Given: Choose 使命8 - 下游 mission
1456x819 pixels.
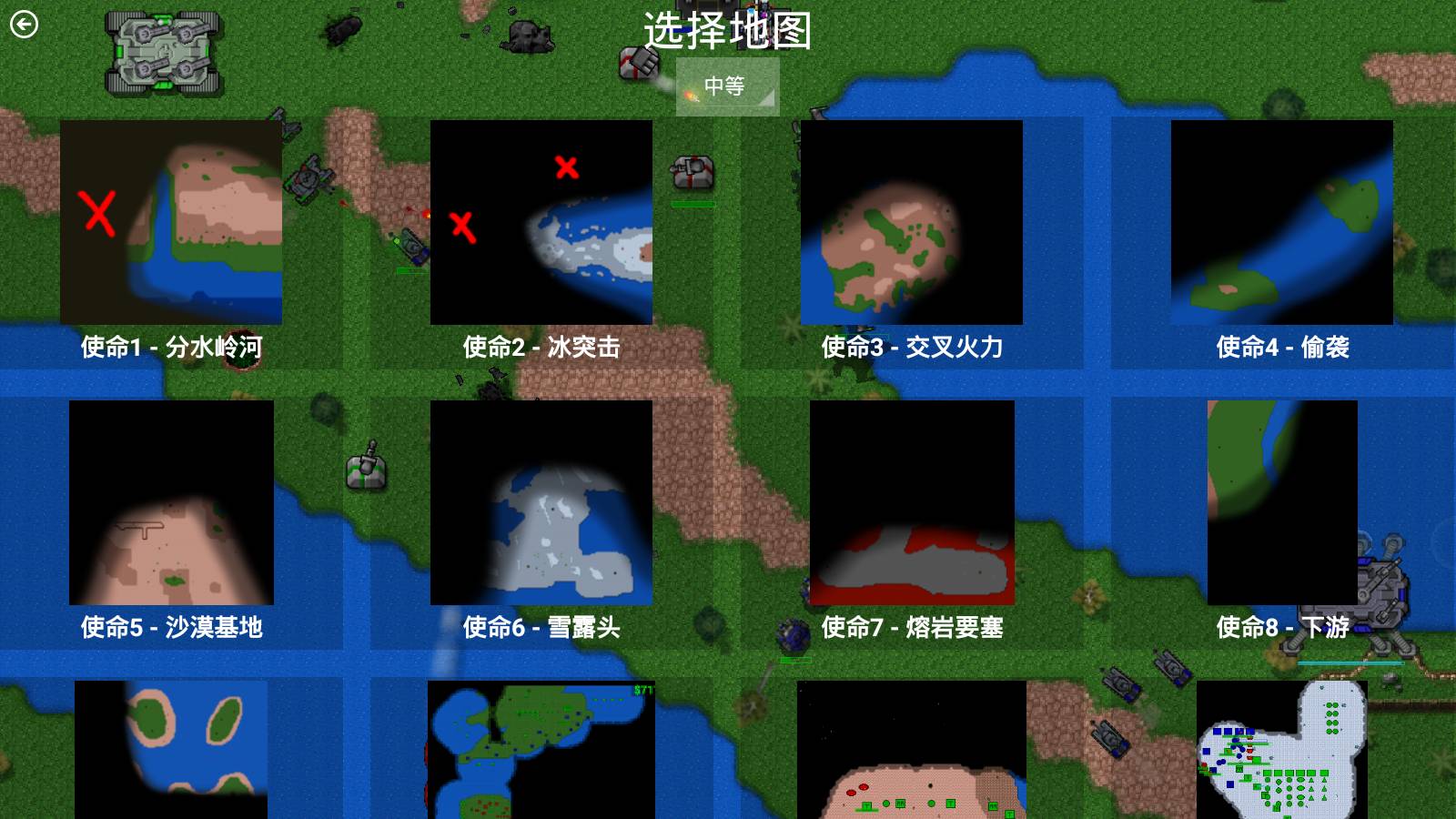Looking at the screenshot, I should pyautogui.click(x=1281, y=502).
